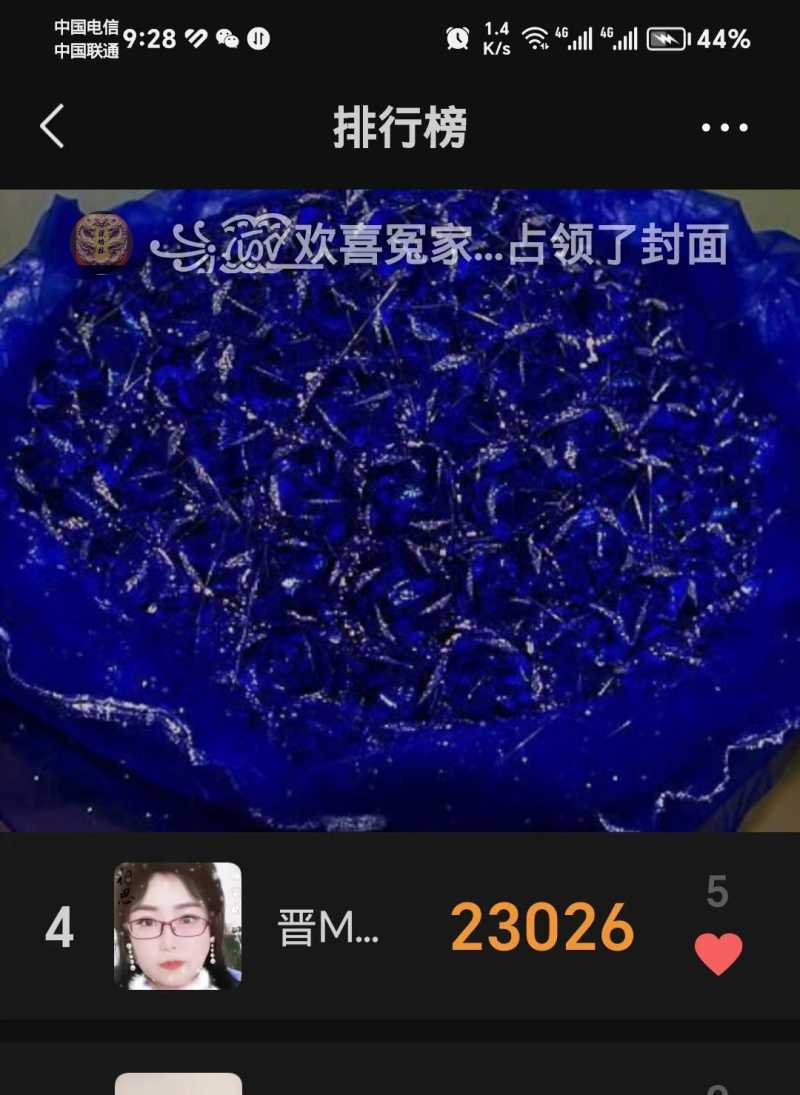The width and height of the screenshot is (800, 1095).
Task: Go back from the 排行榜 page
Action: tap(52, 127)
